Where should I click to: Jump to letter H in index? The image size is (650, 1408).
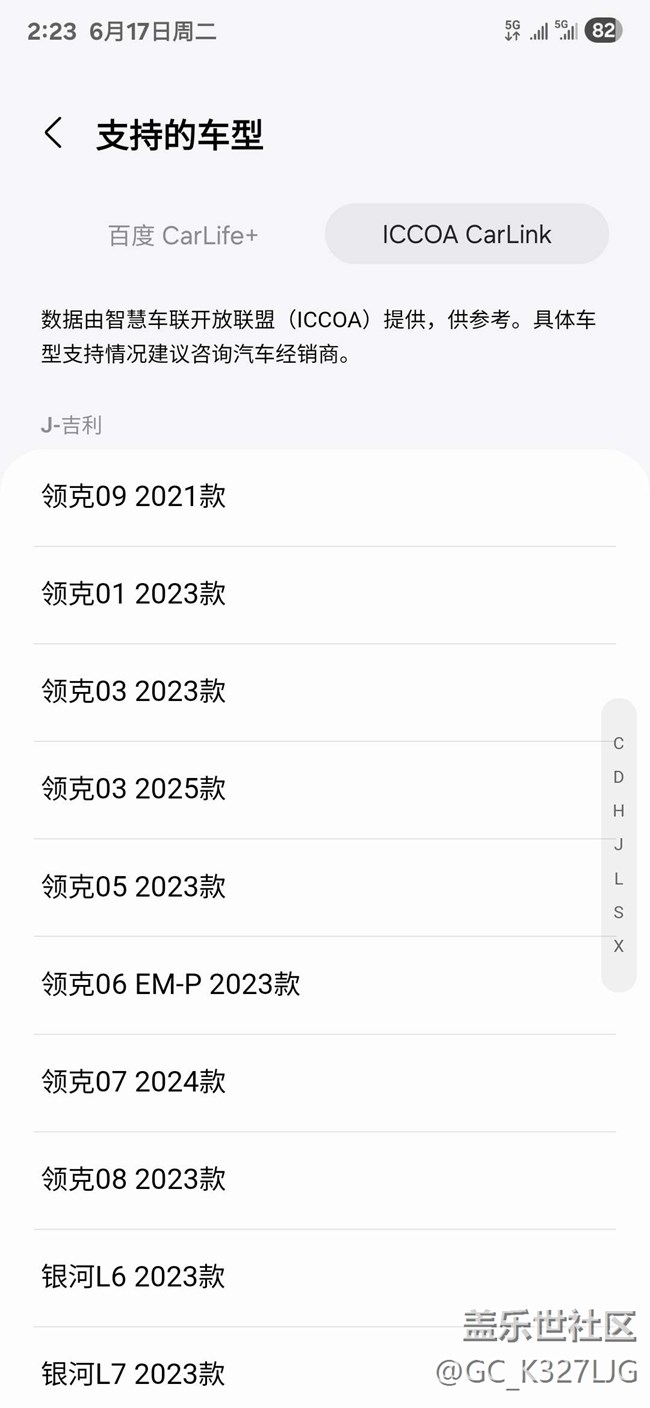619,811
